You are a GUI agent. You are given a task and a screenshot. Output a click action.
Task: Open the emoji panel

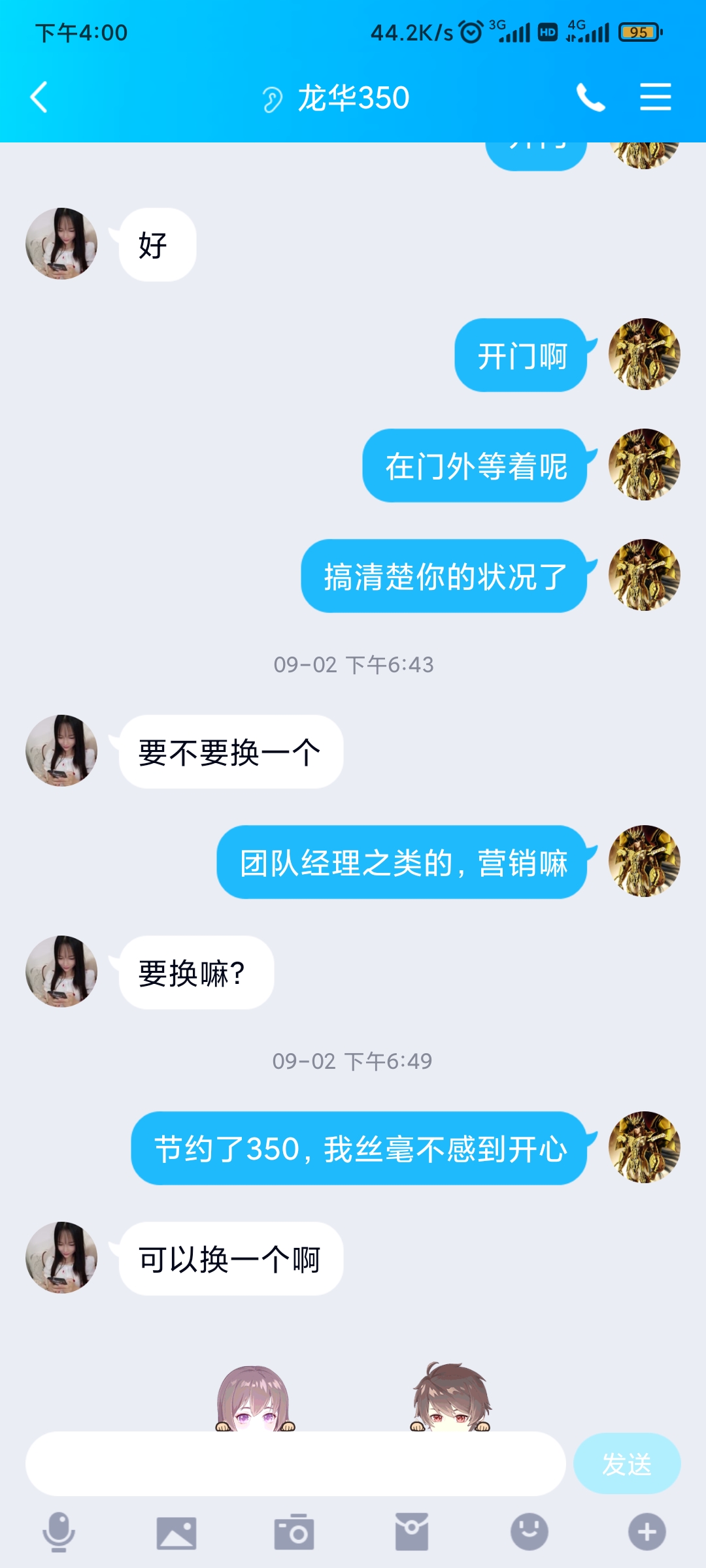point(529,1532)
